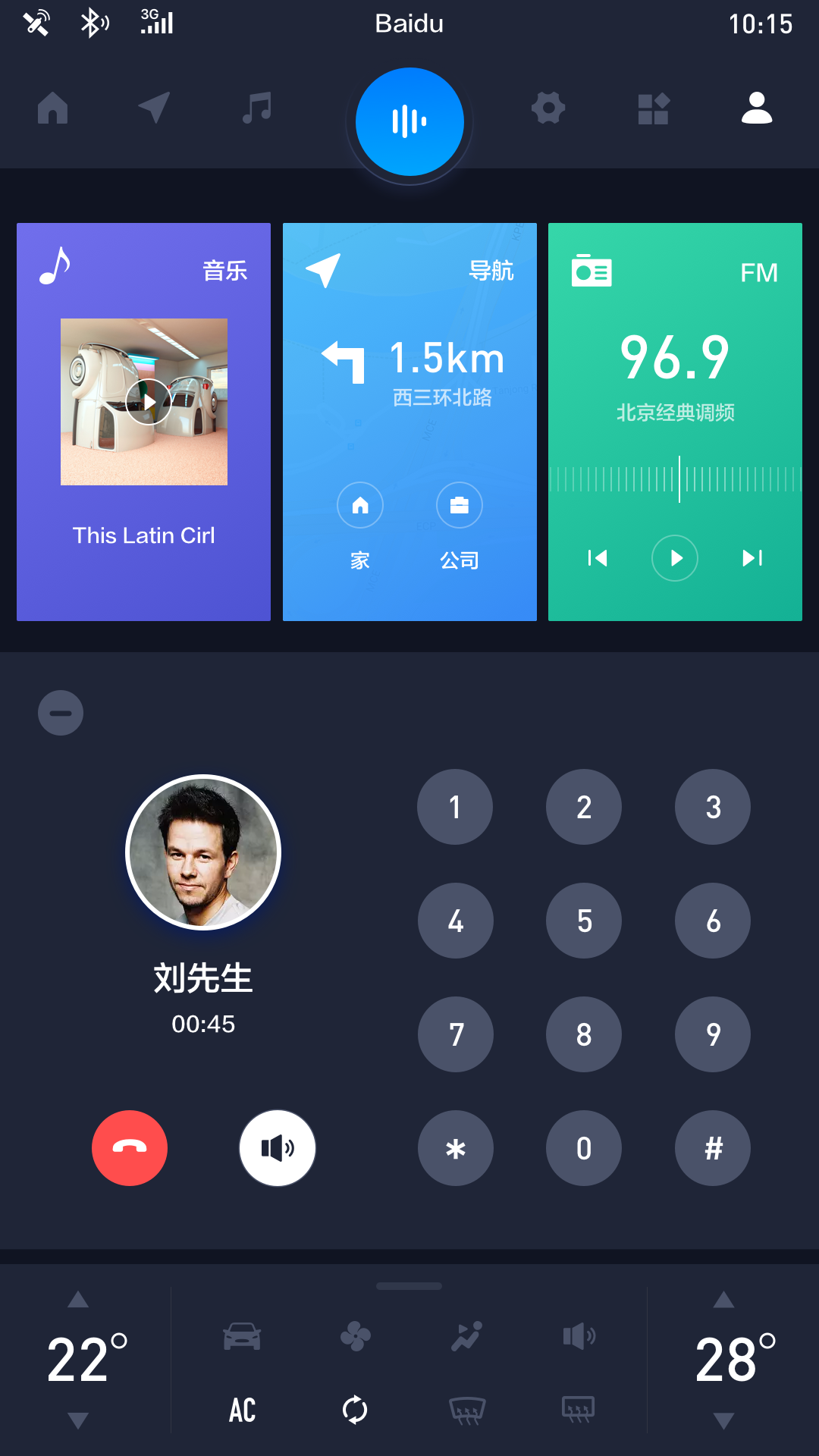Toggle the AC control
The height and width of the screenshot is (1456, 819).
coord(243,1410)
